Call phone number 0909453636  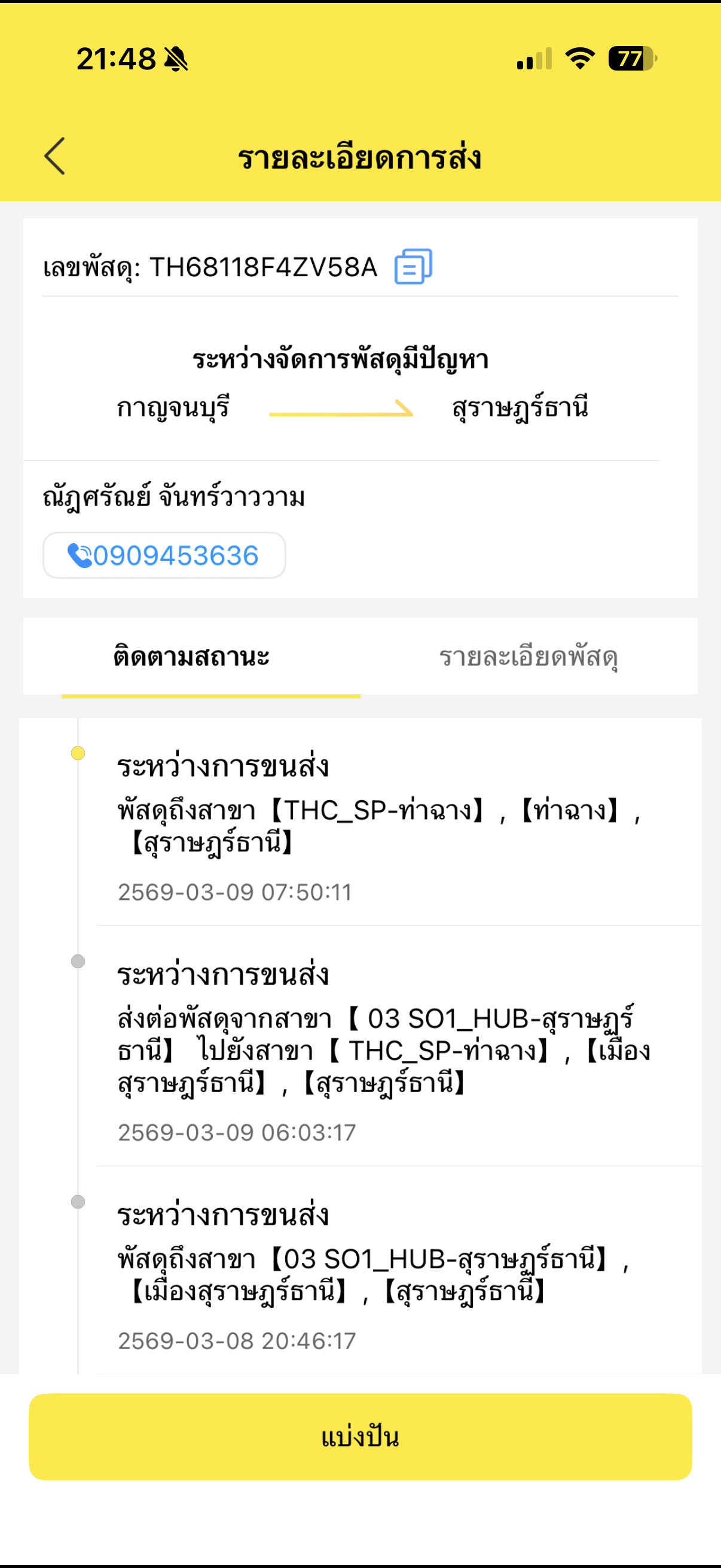click(x=164, y=555)
